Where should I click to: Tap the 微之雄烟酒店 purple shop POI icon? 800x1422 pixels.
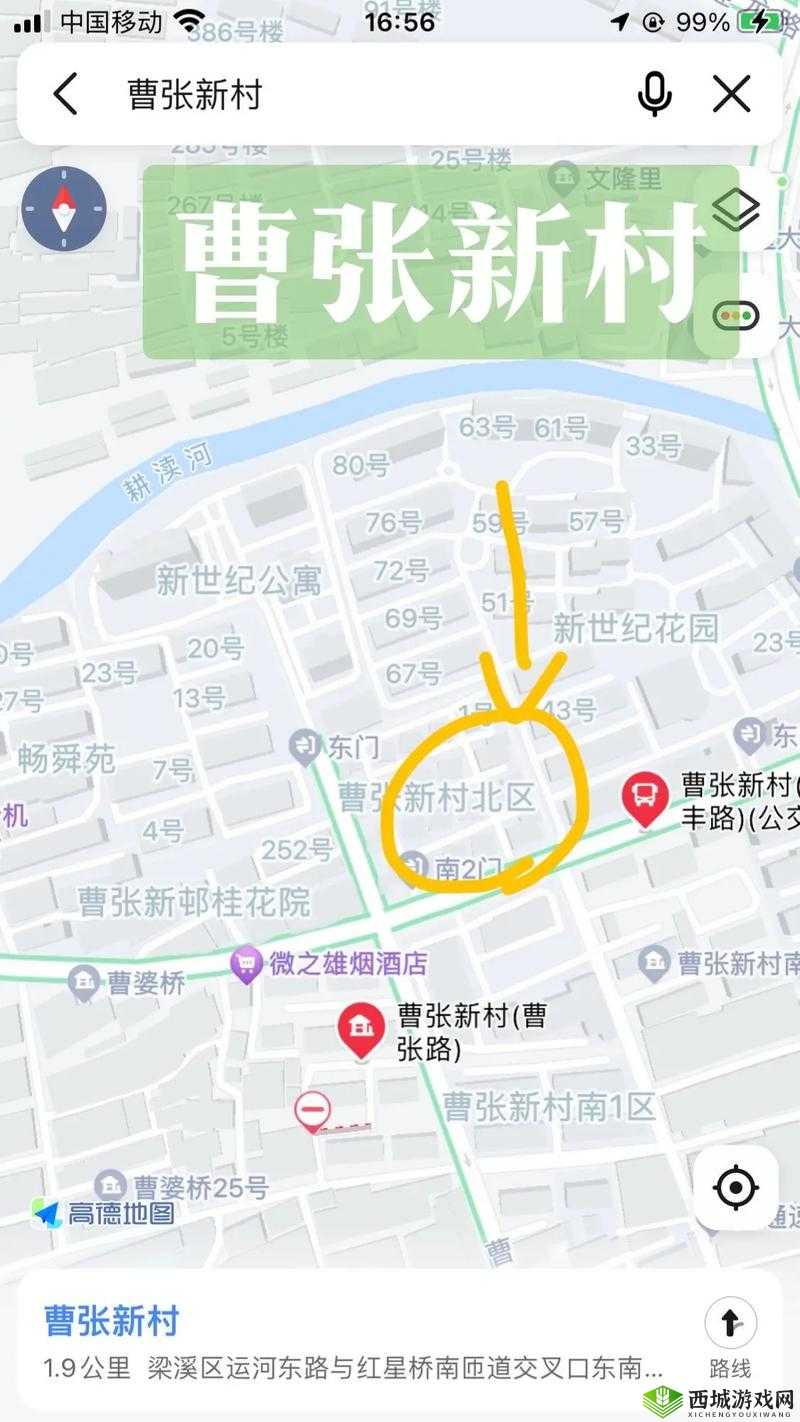[x=245, y=964]
